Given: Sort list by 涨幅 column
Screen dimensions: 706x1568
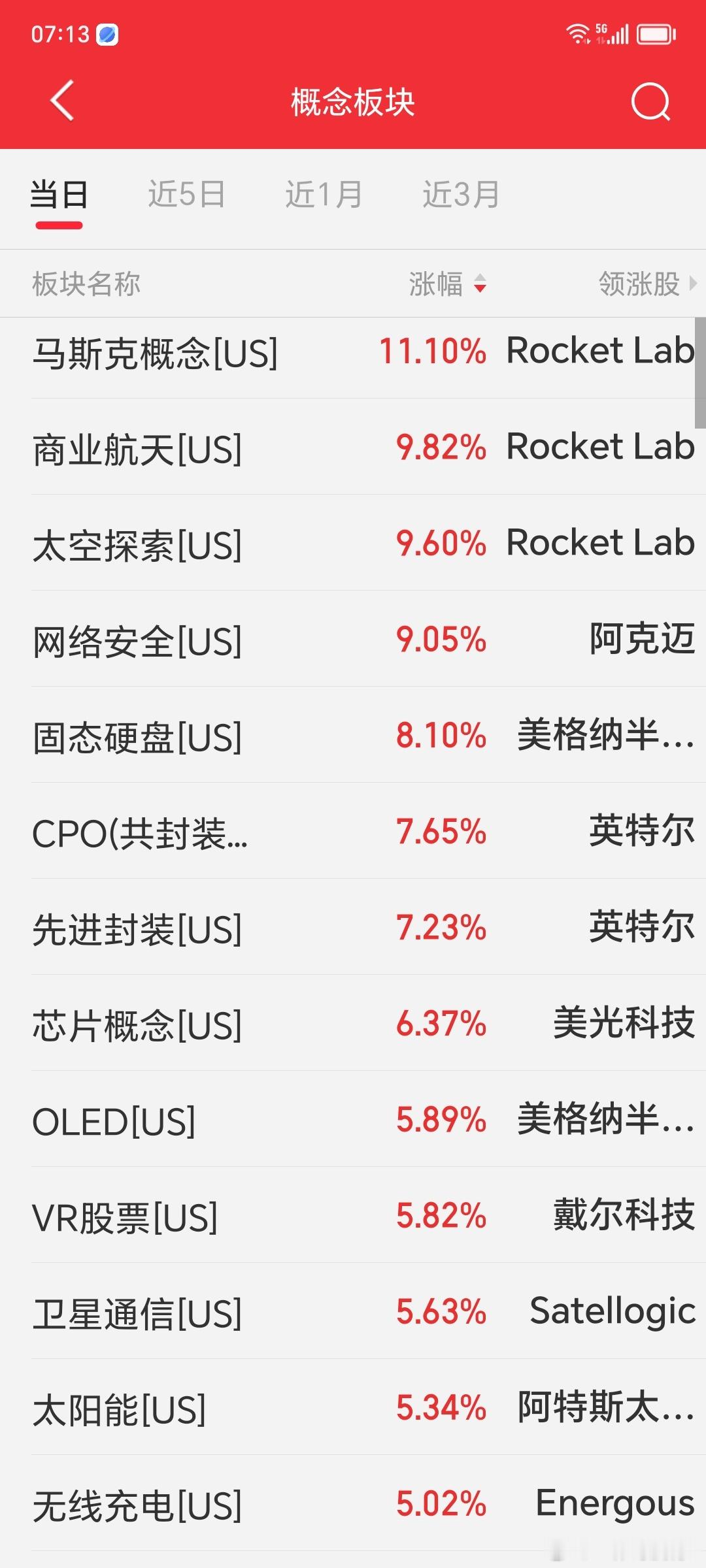Looking at the screenshot, I should [x=448, y=284].
